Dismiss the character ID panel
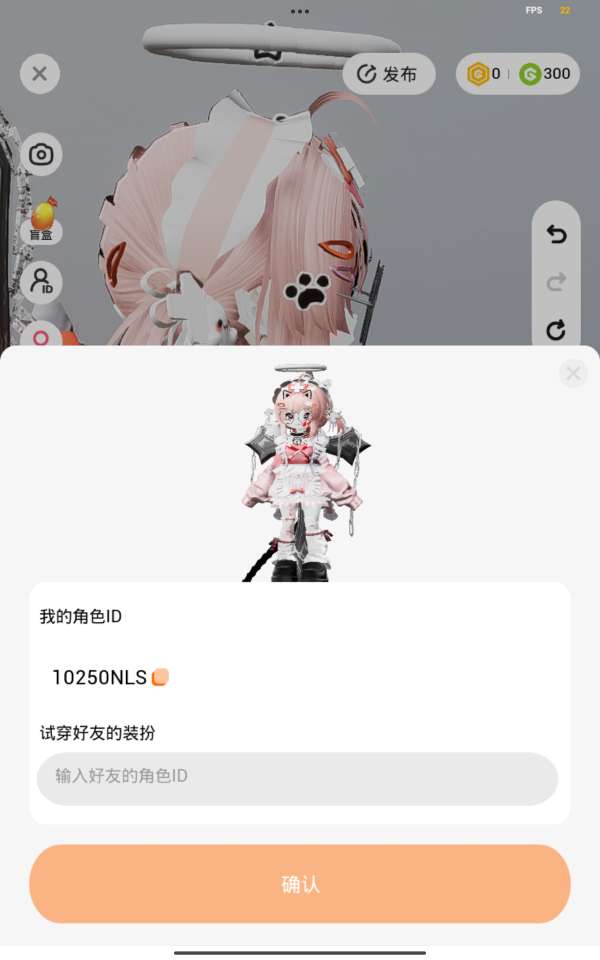The image size is (600, 960). point(573,373)
